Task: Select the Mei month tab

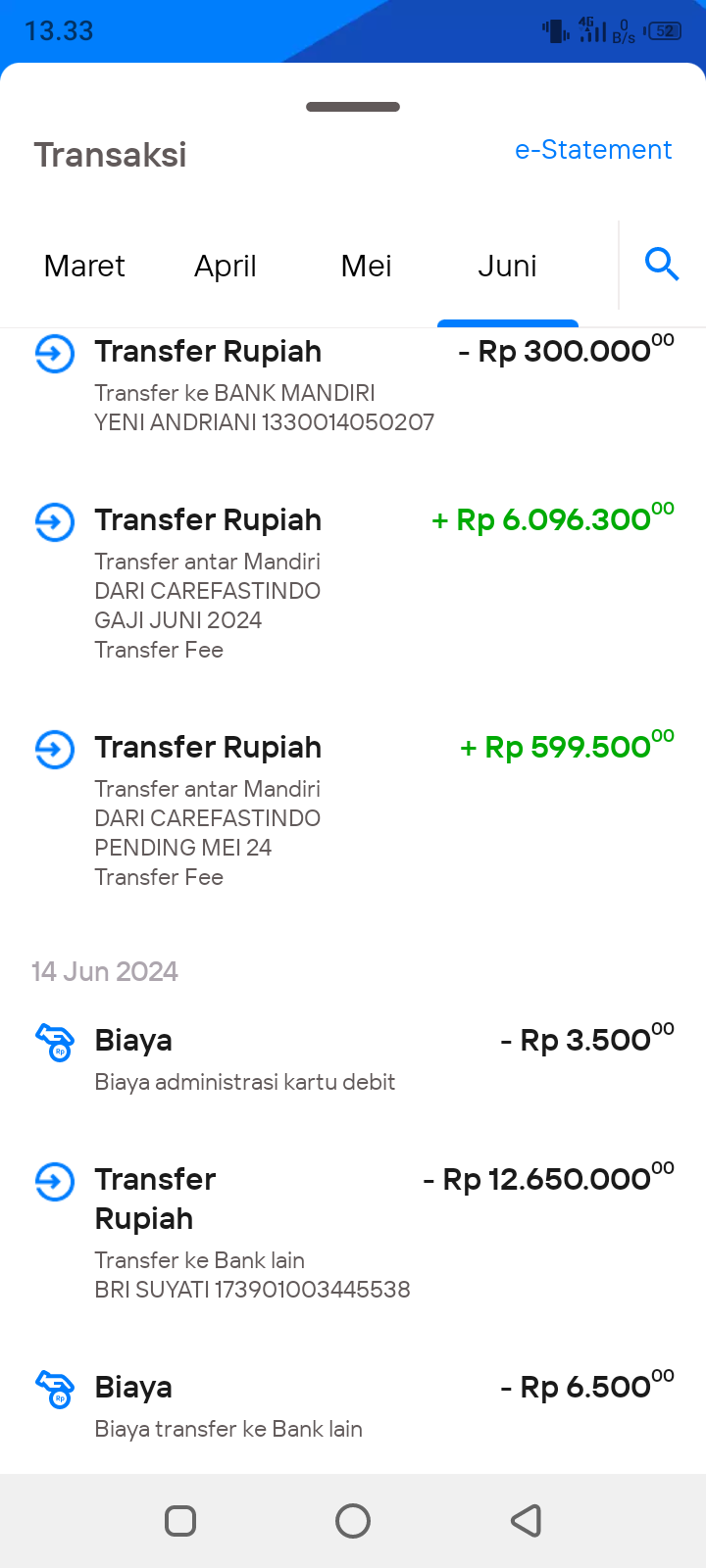Action: [366, 266]
